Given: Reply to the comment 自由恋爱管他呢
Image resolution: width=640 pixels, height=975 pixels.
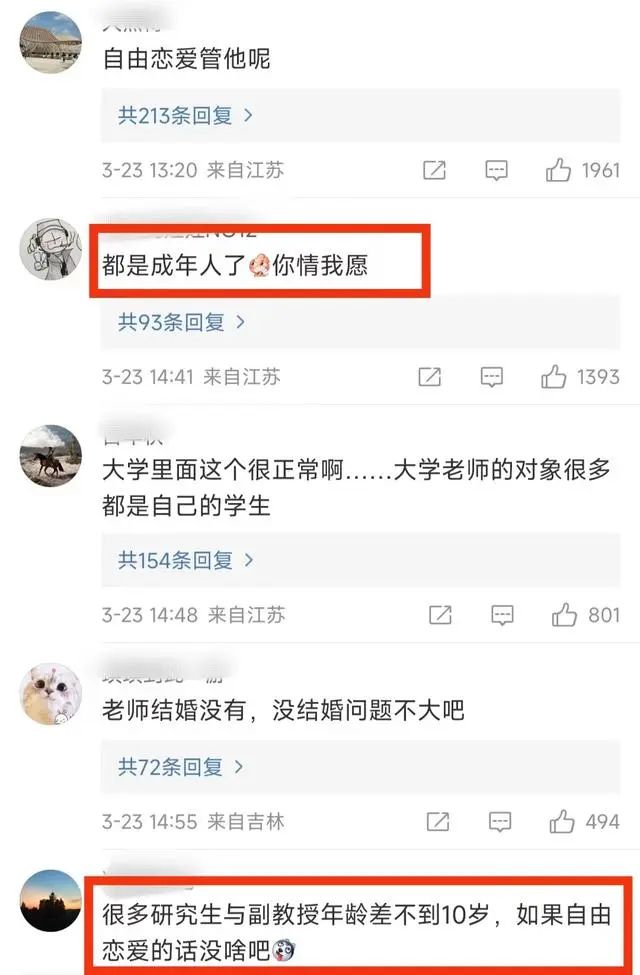Looking at the screenshot, I should [497, 170].
